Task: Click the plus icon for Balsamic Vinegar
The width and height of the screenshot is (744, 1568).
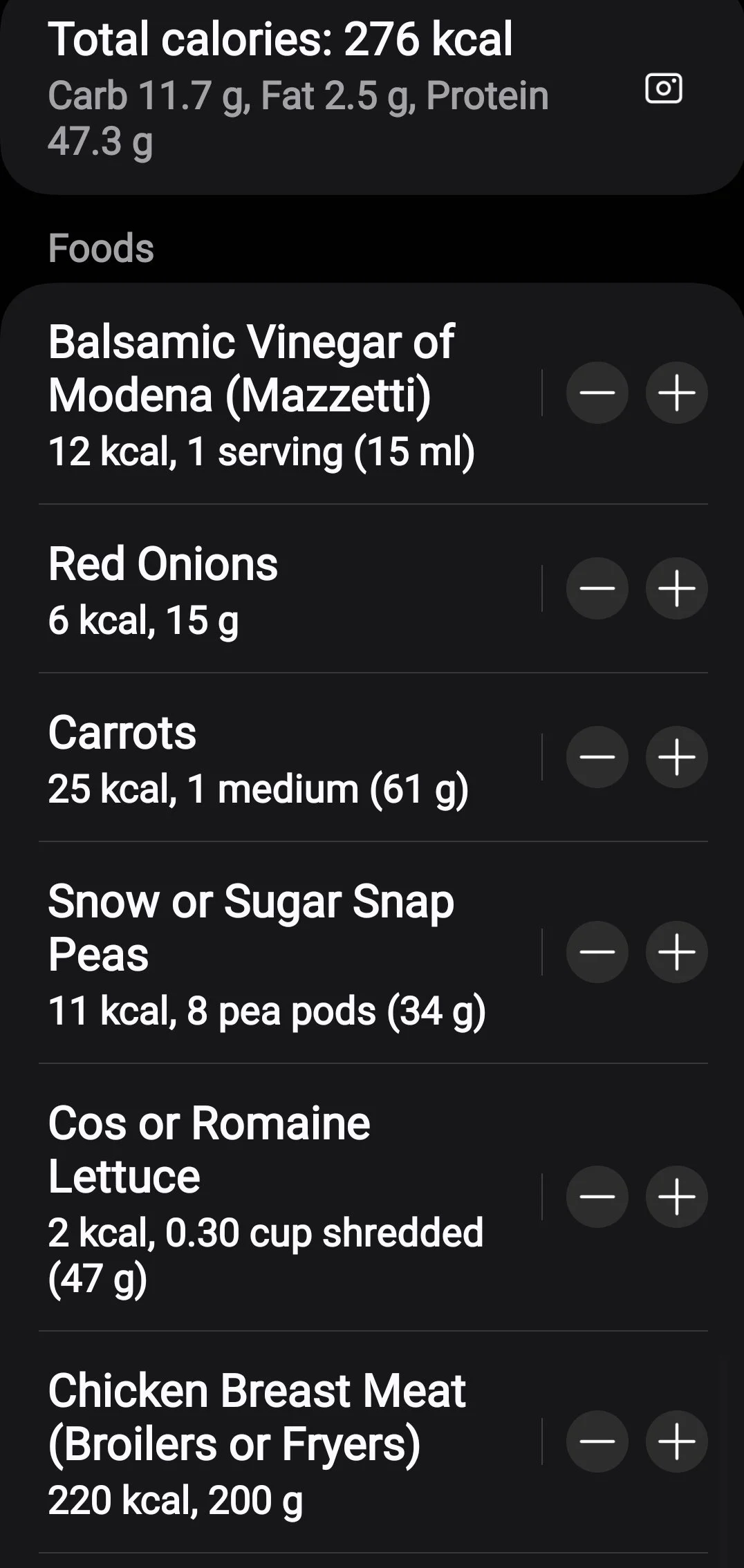Action: point(676,392)
